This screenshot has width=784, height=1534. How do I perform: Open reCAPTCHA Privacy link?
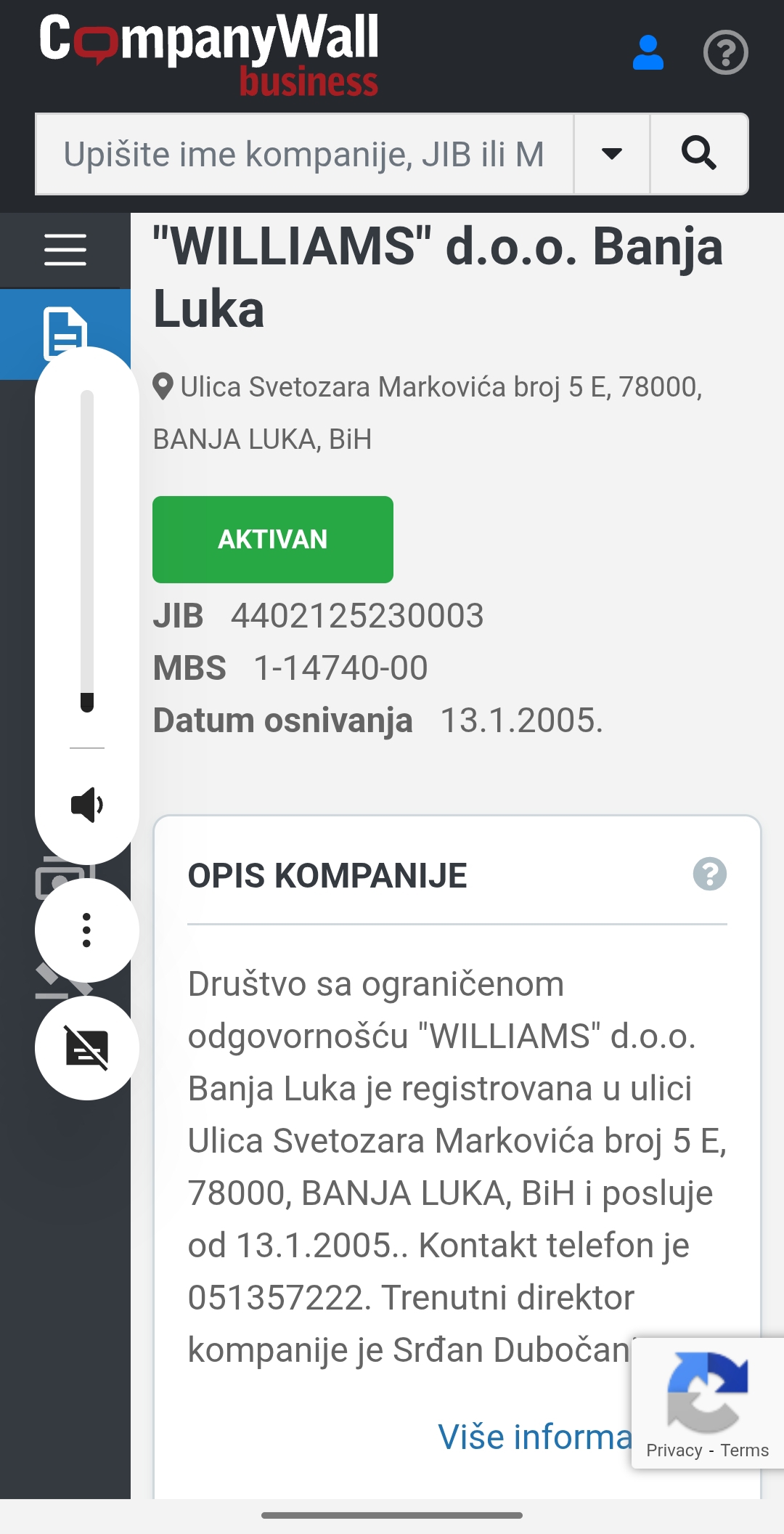pyautogui.click(x=674, y=1450)
